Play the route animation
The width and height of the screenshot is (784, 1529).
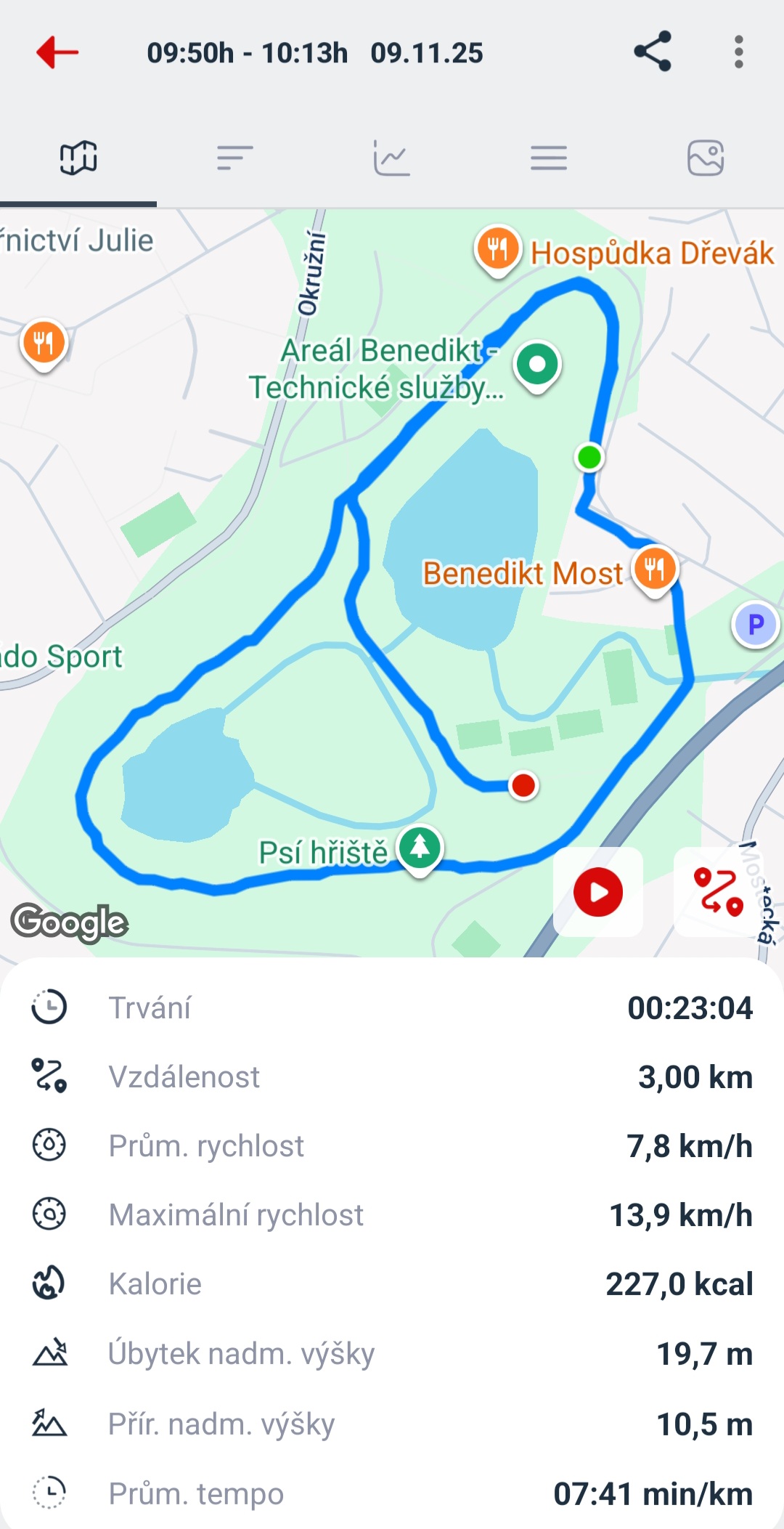598,892
